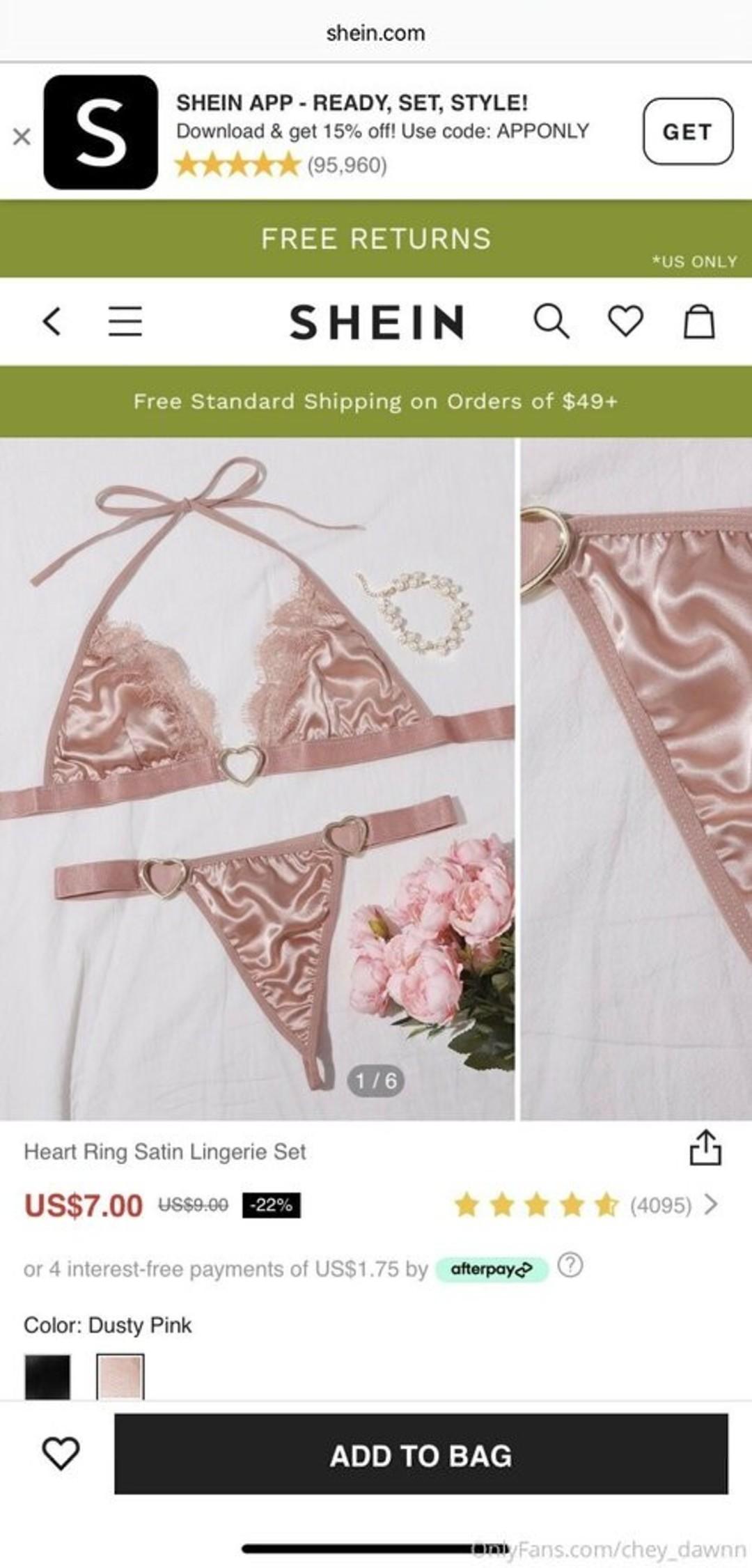Image resolution: width=752 pixels, height=1568 pixels.
Task: Dismiss the SHEIN app banner
Action: pyautogui.click(x=22, y=137)
